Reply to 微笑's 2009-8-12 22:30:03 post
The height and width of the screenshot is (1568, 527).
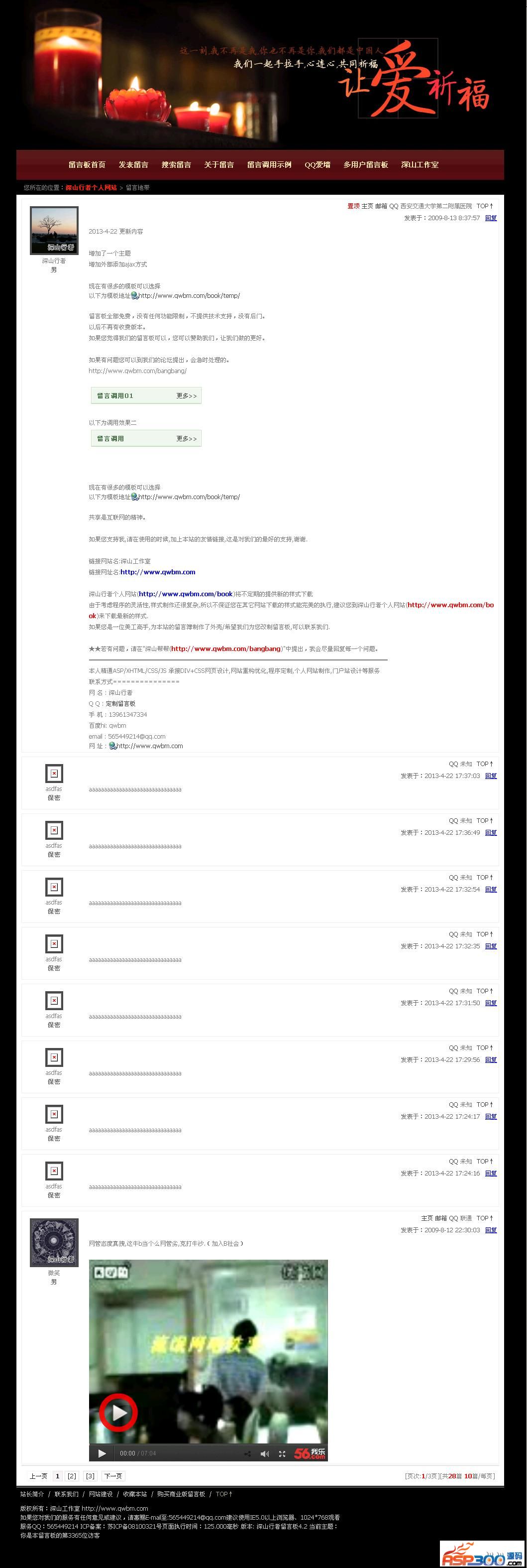(491, 1230)
